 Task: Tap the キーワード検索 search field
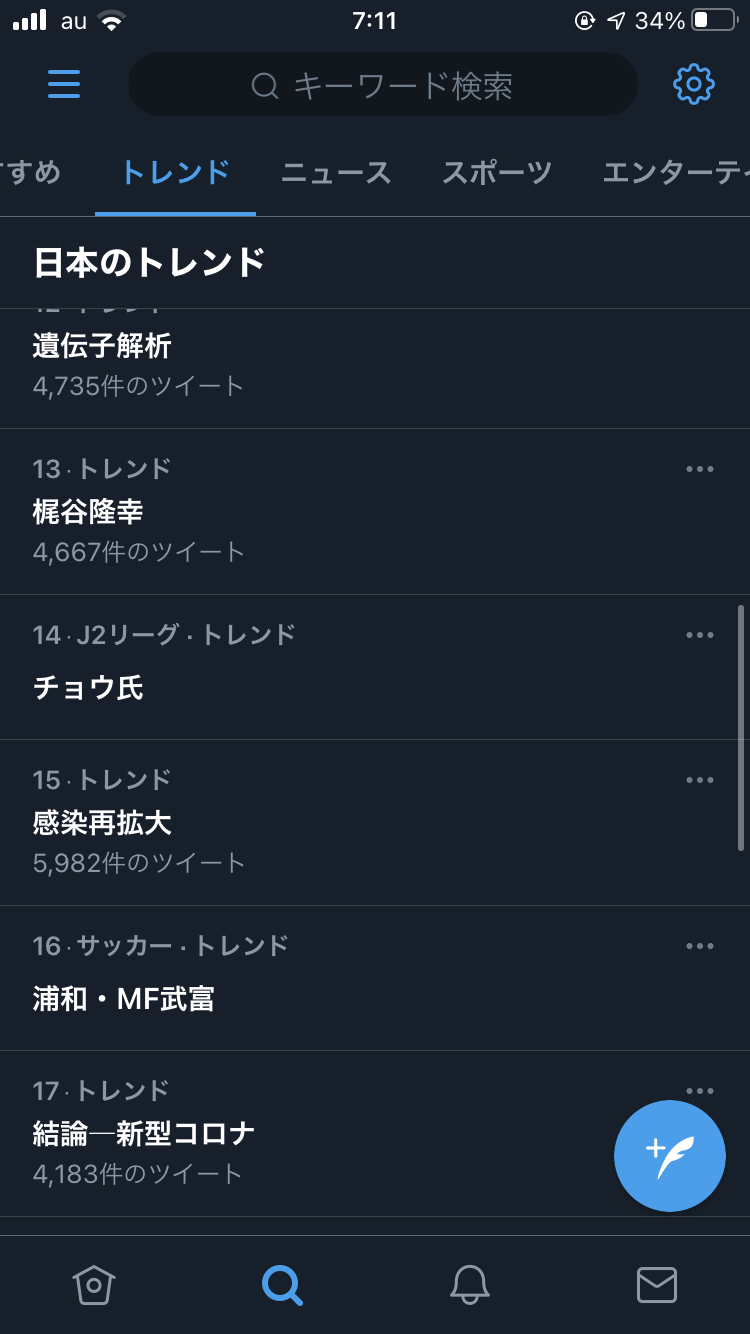tap(383, 85)
